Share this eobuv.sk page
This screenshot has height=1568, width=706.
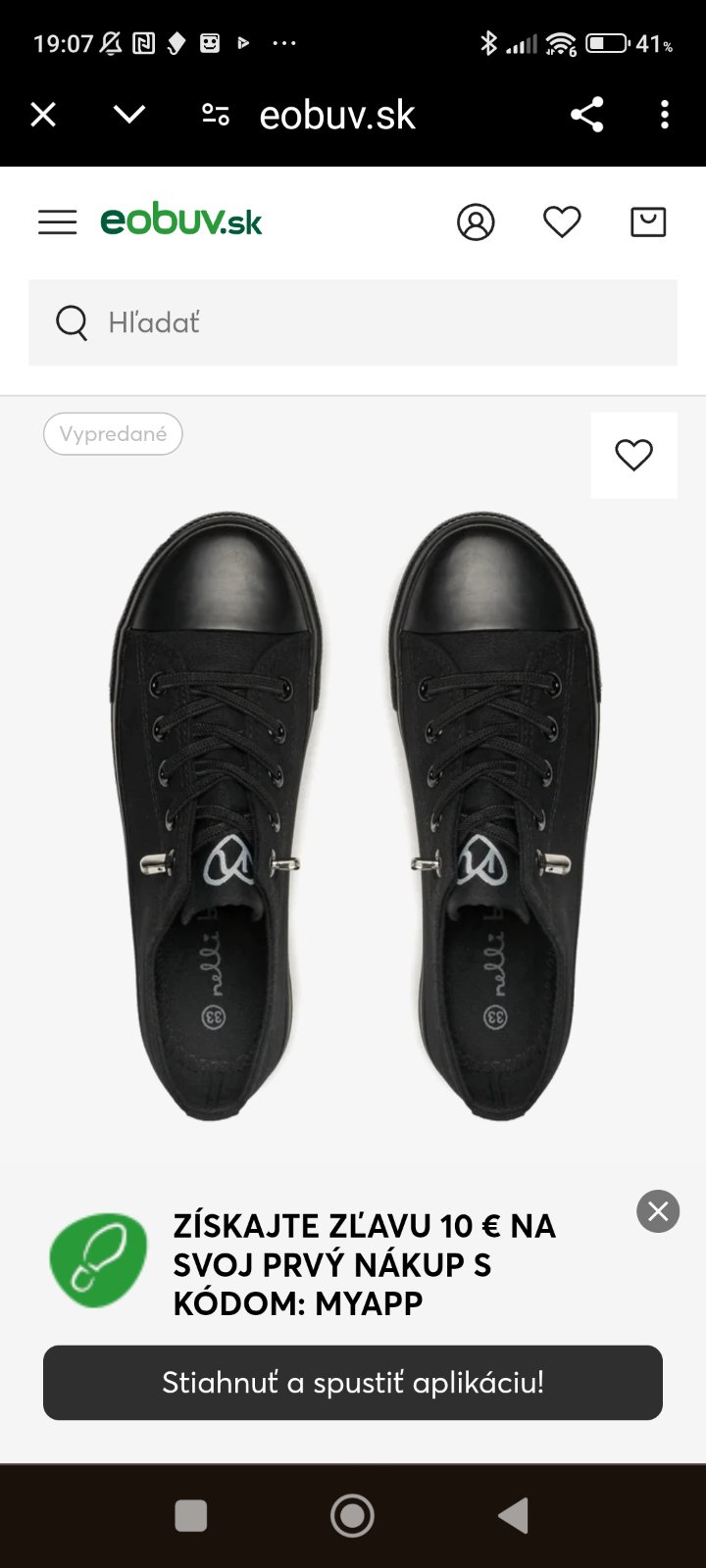(x=586, y=116)
